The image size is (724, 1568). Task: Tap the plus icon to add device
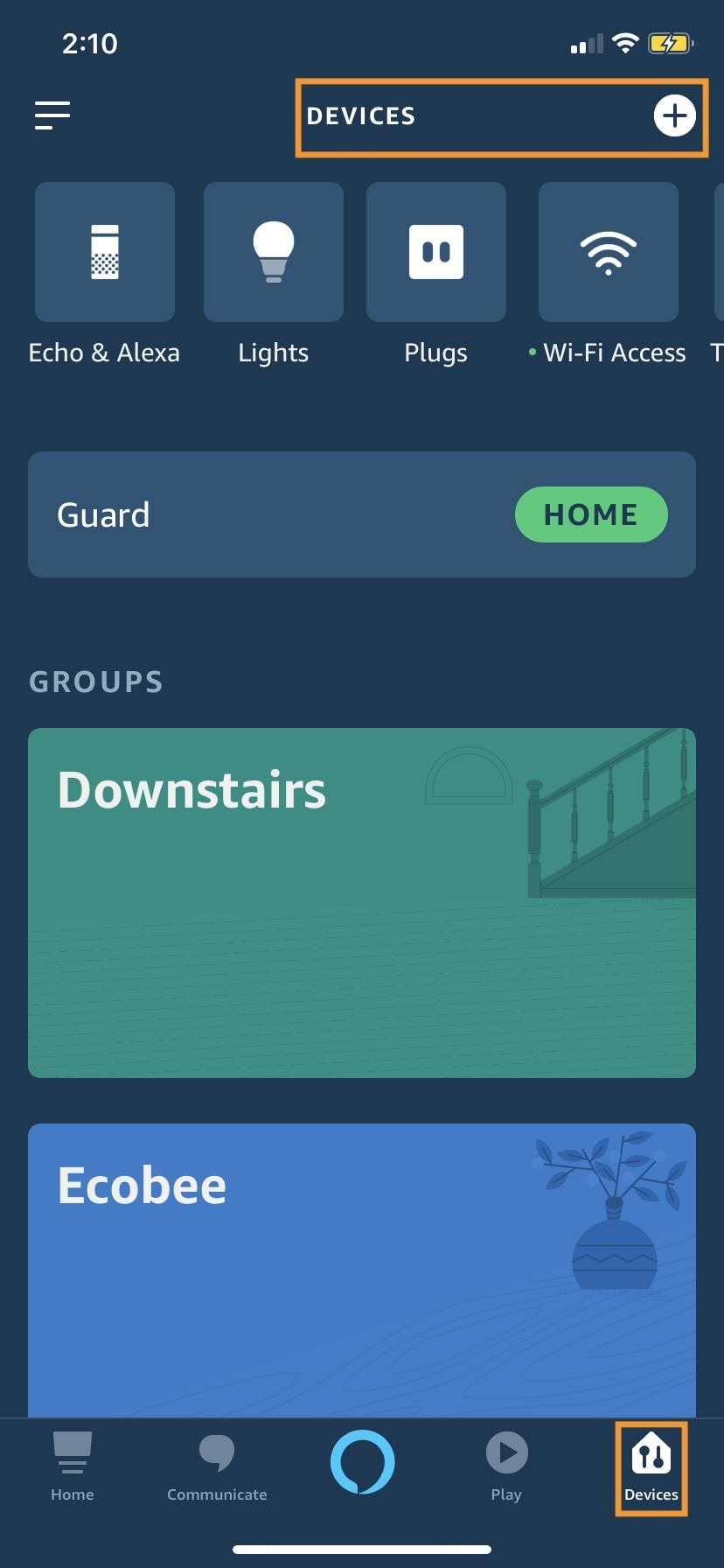click(x=674, y=115)
